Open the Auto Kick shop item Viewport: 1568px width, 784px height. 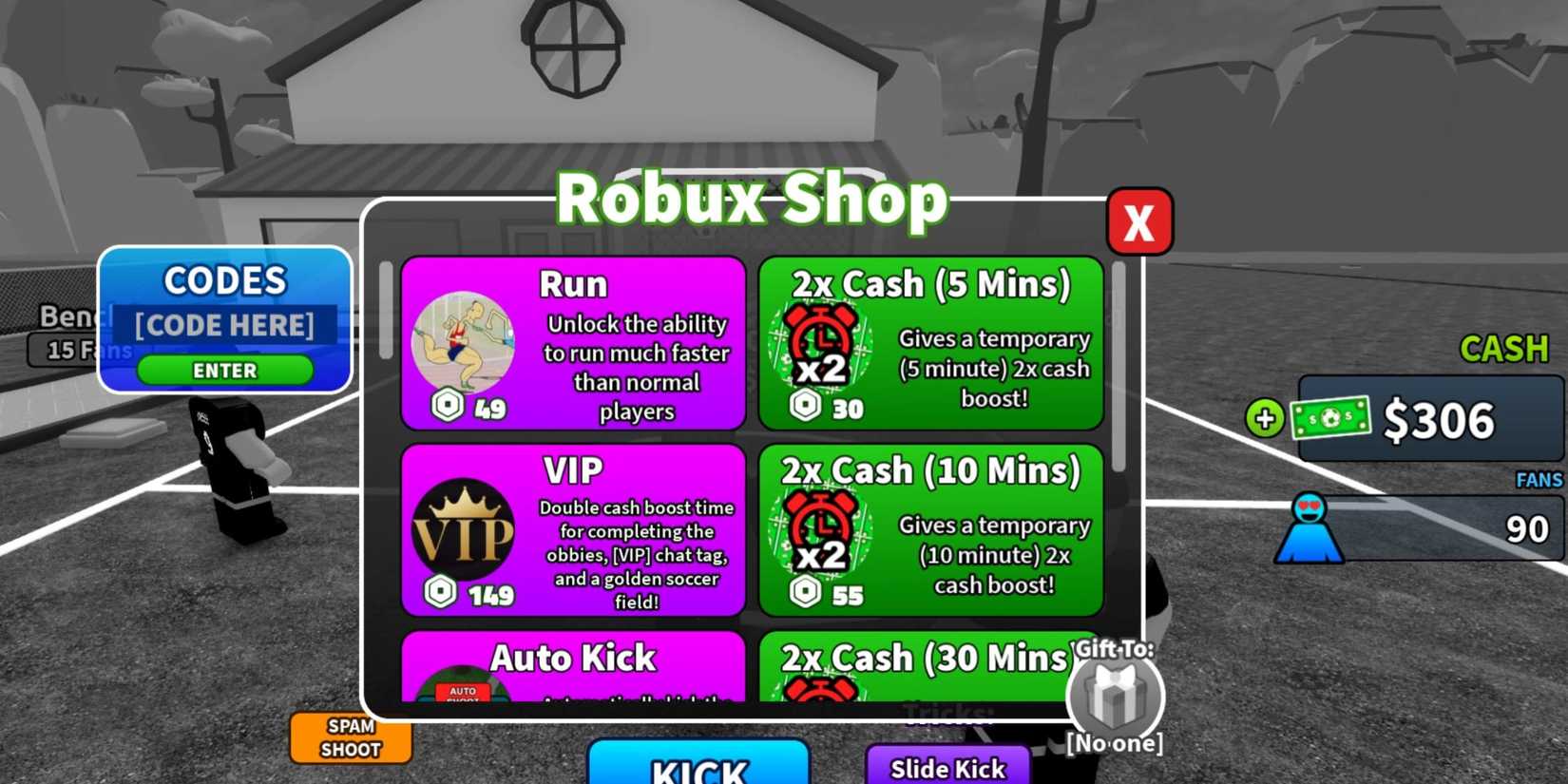[573, 668]
